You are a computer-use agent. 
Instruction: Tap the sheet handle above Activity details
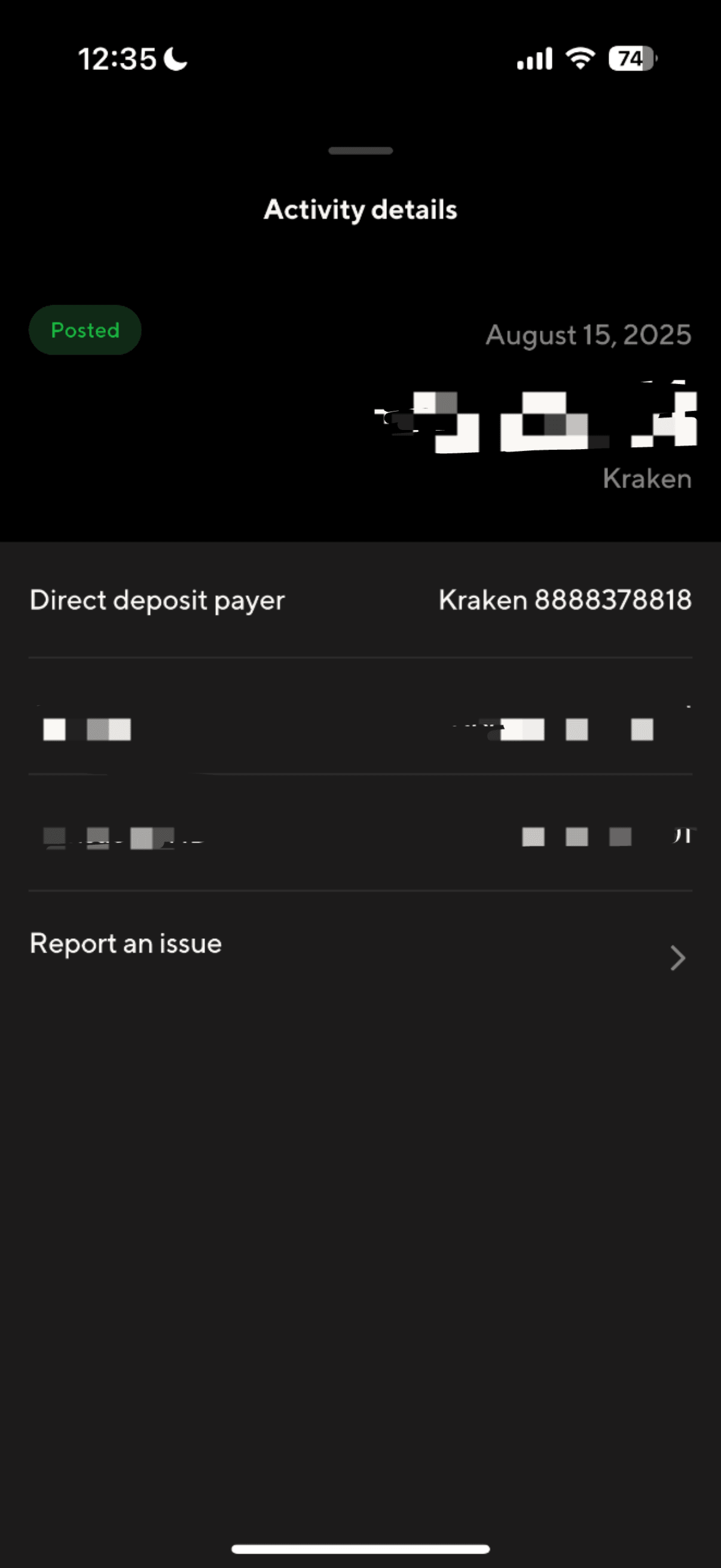tap(360, 150)
